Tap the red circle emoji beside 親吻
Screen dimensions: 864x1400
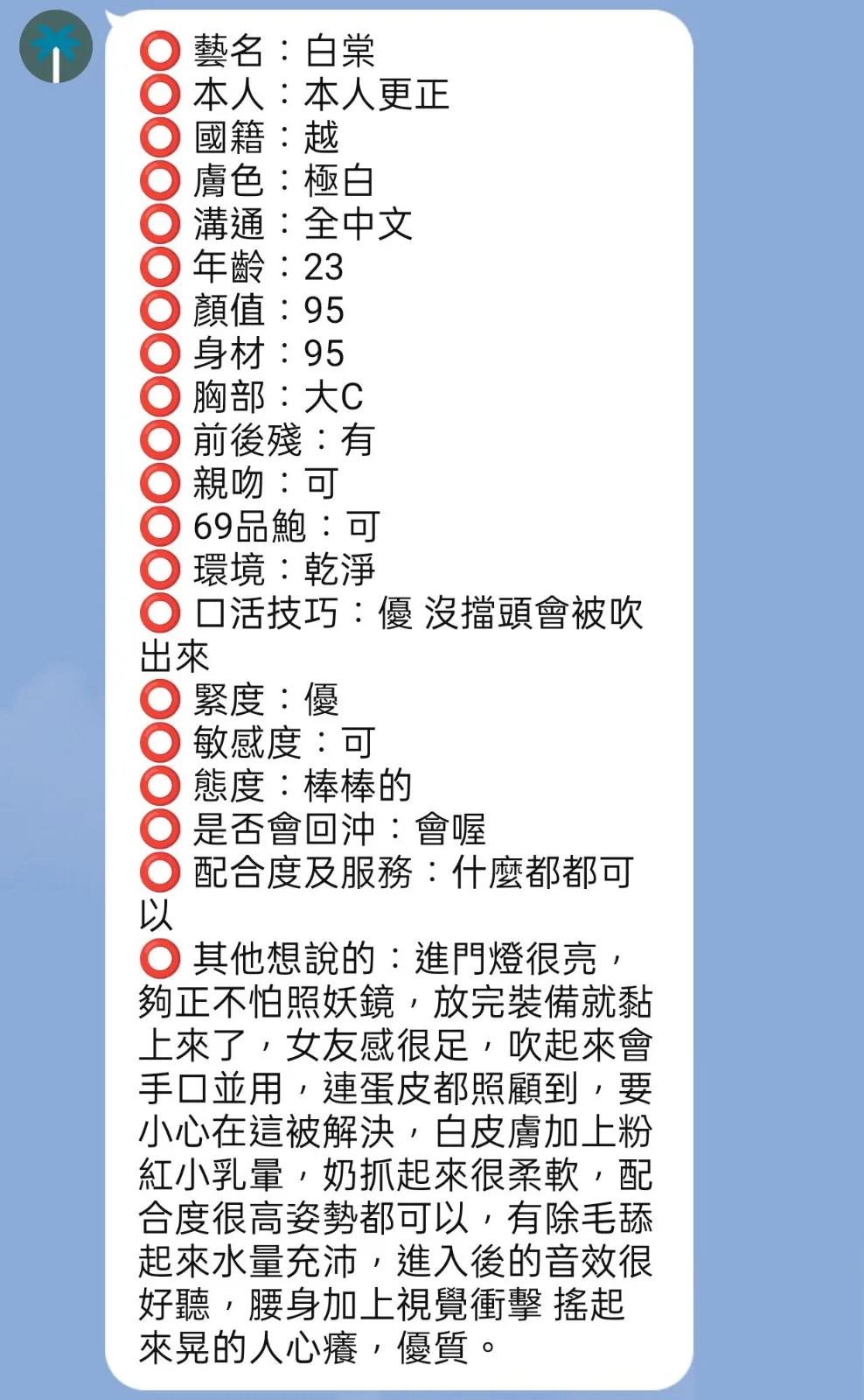coord(159,483)
